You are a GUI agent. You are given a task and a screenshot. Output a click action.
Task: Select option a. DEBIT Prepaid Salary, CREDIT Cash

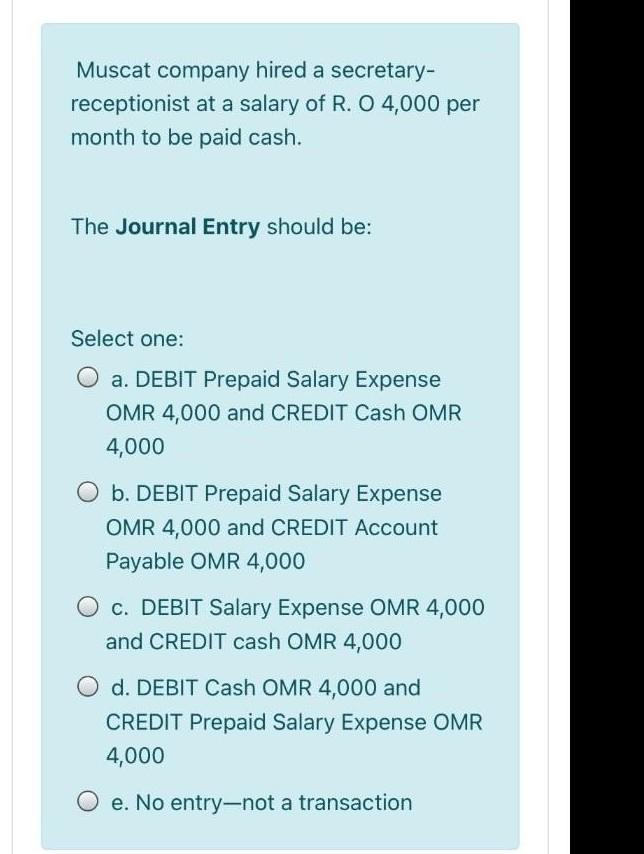click(x=88, y=380)
